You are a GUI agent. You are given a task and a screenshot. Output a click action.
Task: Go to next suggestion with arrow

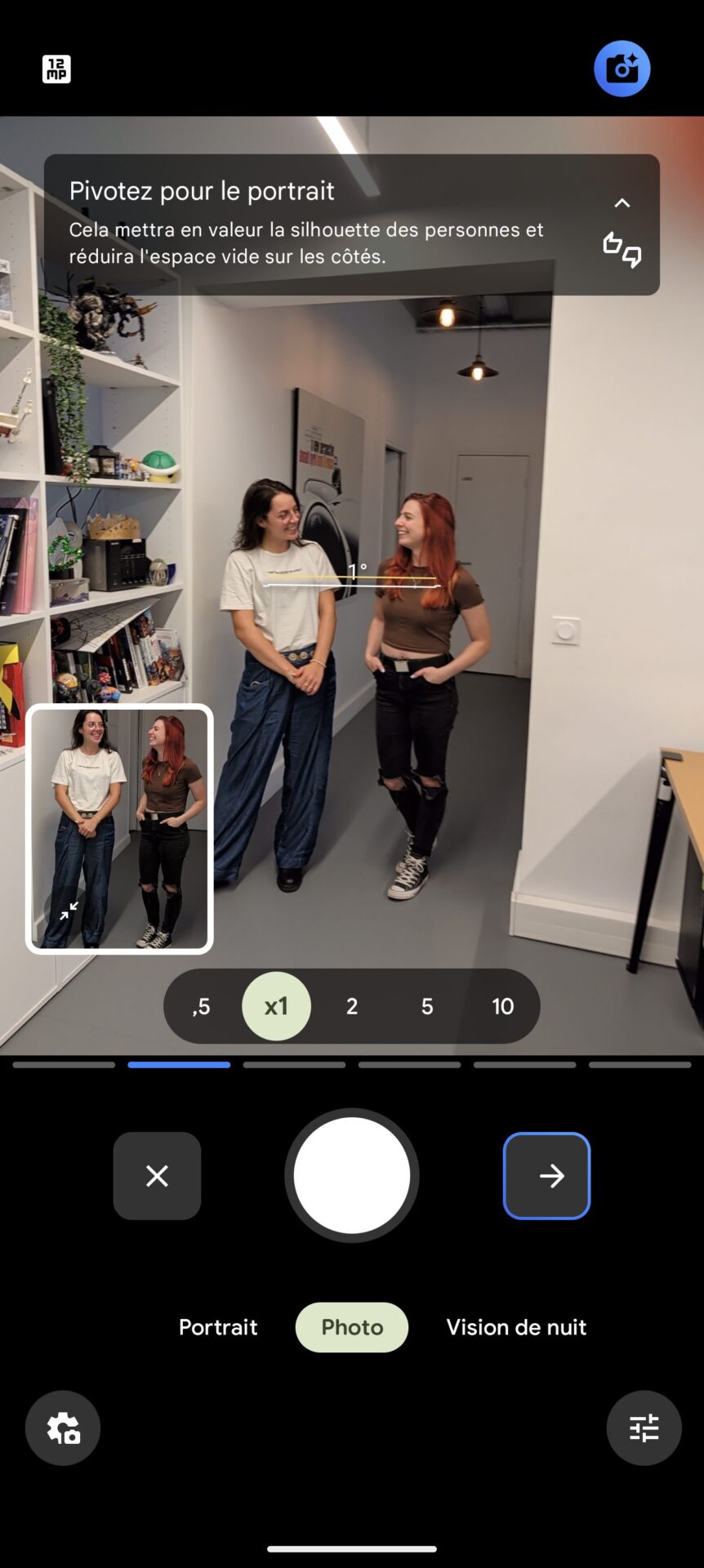point(546,1176)
